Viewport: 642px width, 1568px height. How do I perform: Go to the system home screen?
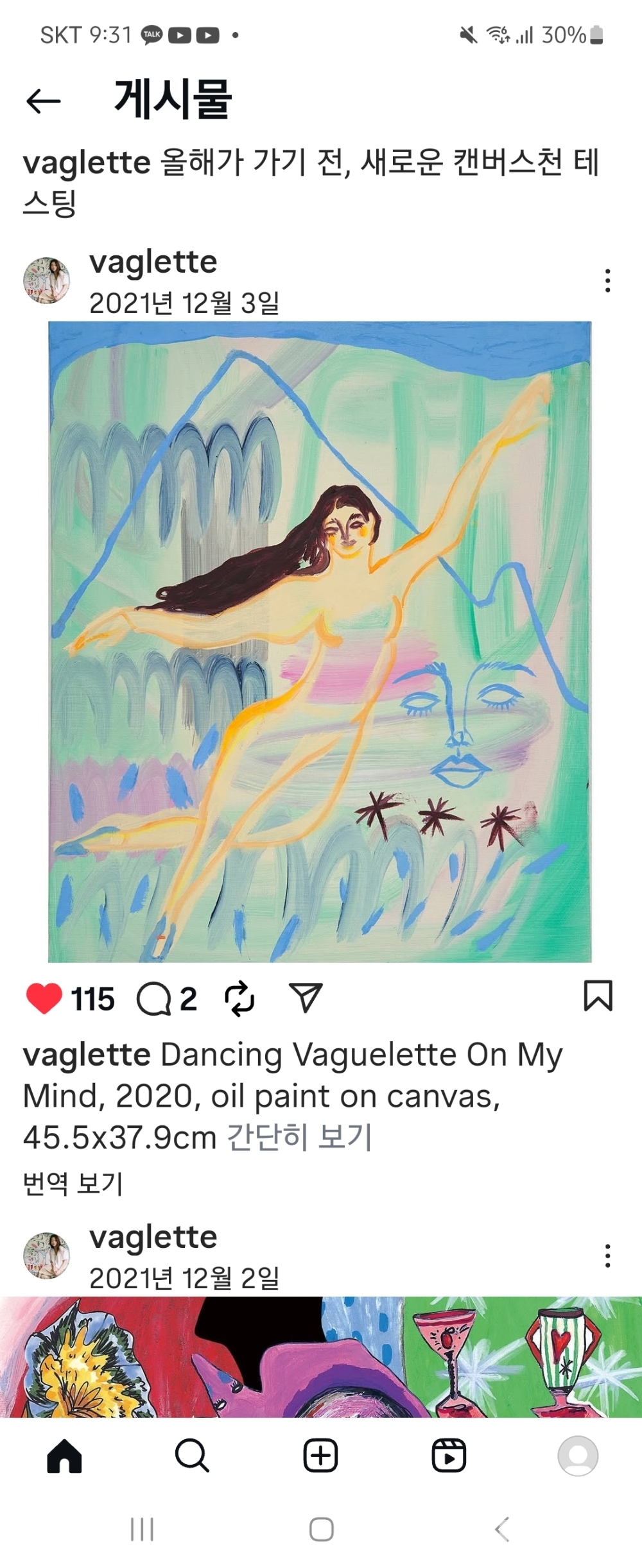point(321,1530)
